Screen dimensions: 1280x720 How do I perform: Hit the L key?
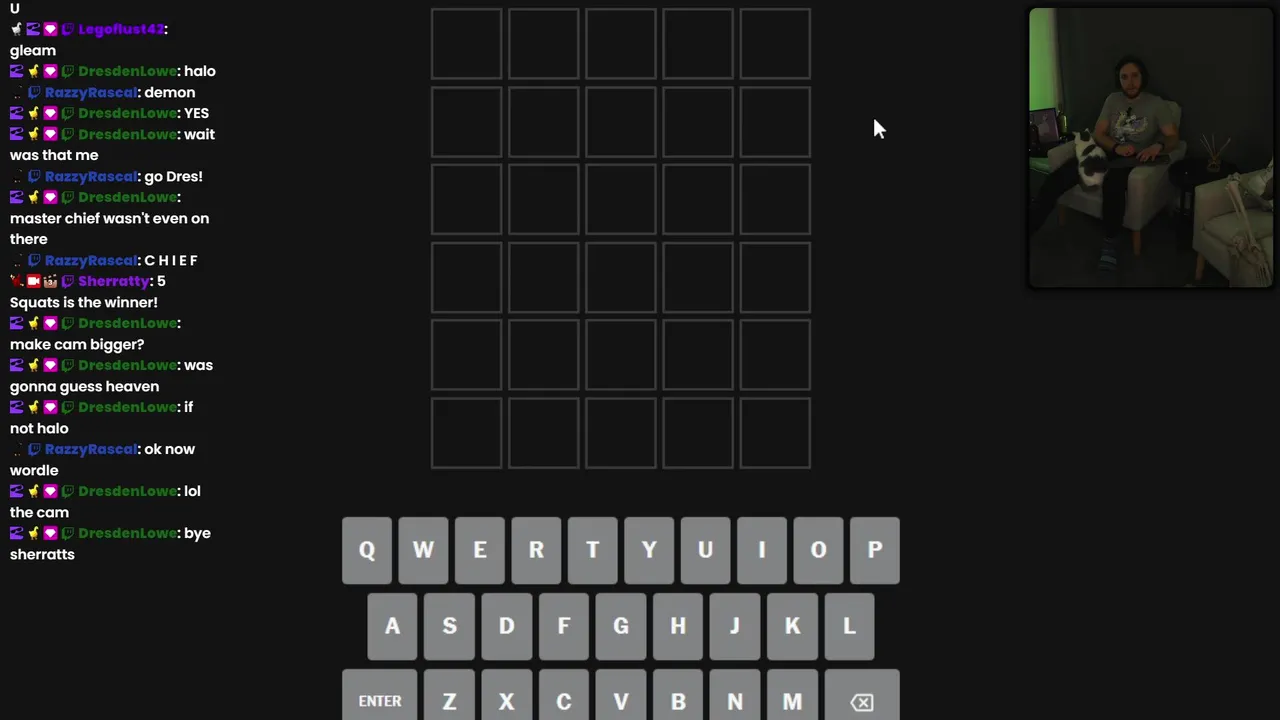[x=849, y=626]
